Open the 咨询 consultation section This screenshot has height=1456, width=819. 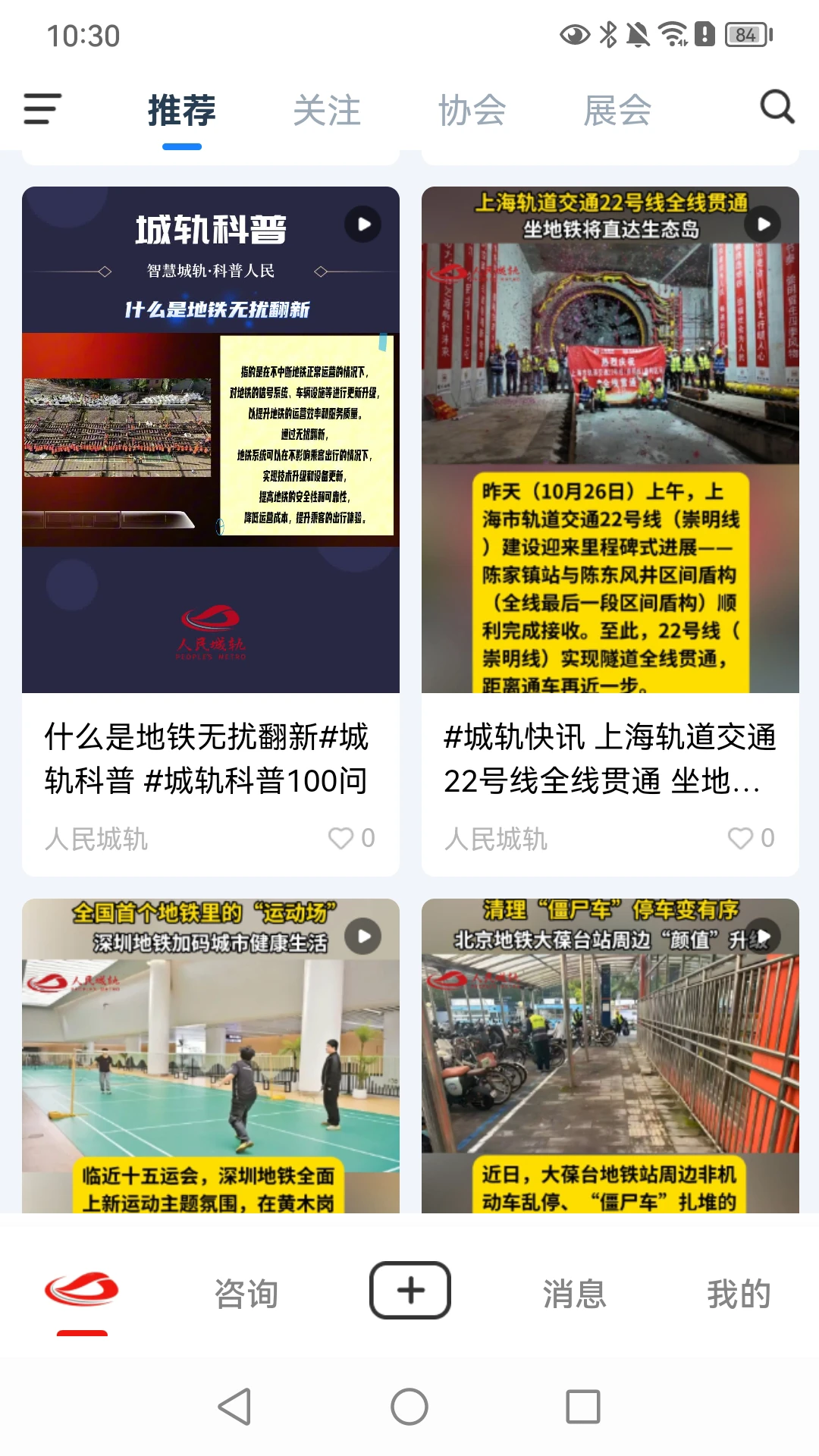246,1294
